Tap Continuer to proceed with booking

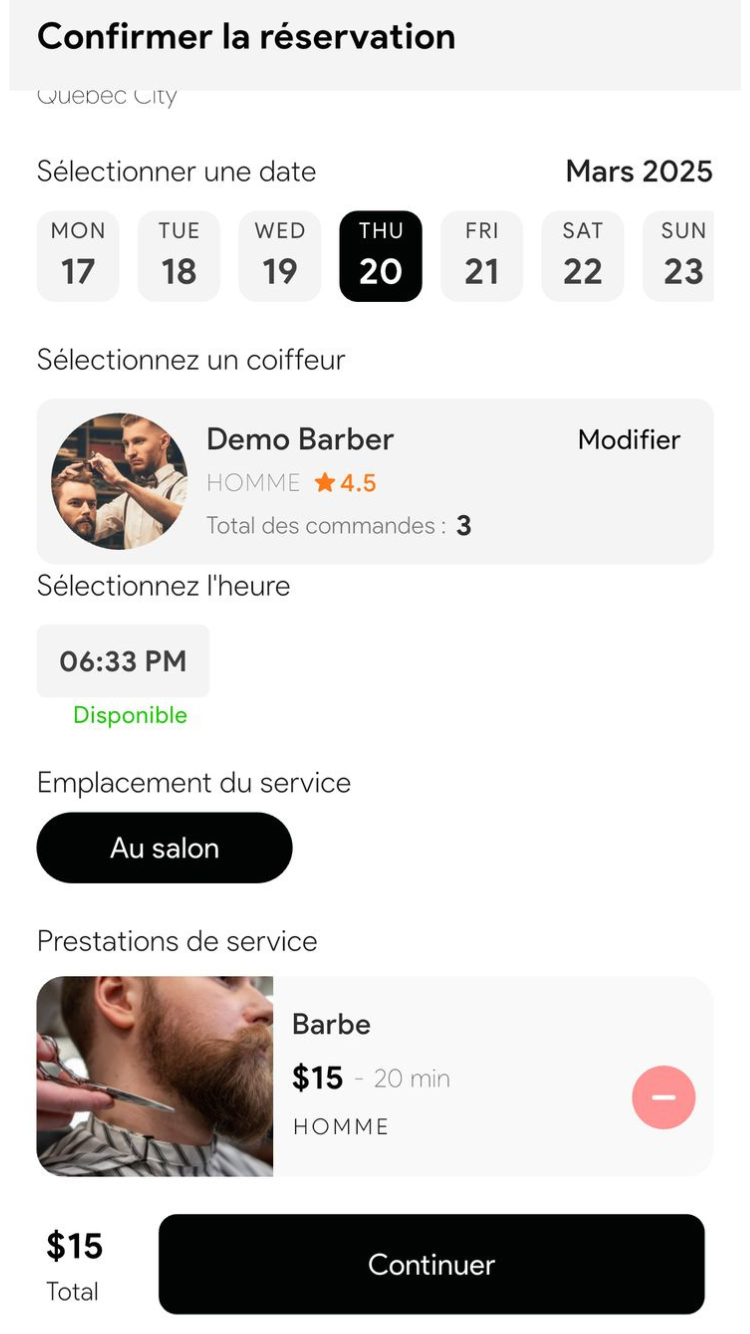point(431,1264)
